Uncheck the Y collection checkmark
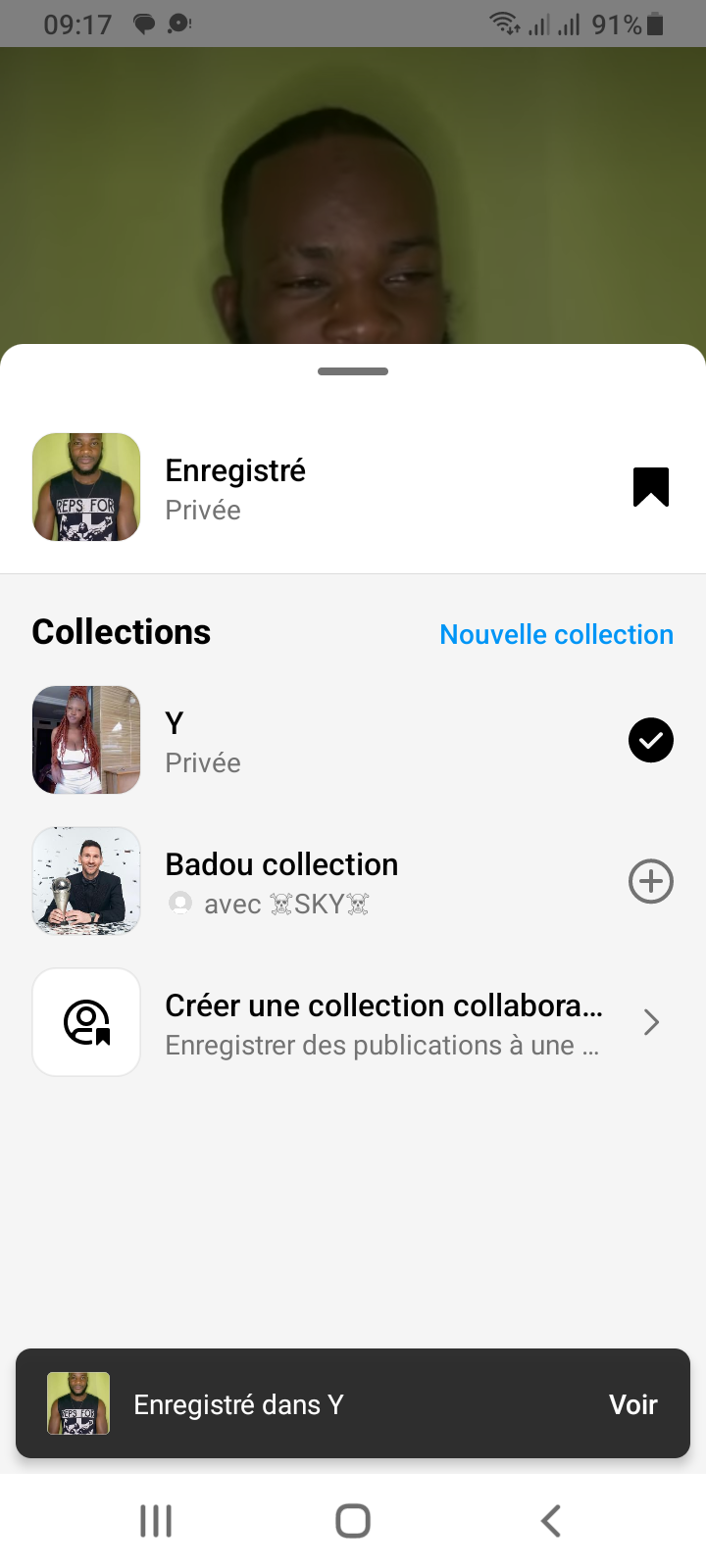706x1568 pixels. pos(650,740)
